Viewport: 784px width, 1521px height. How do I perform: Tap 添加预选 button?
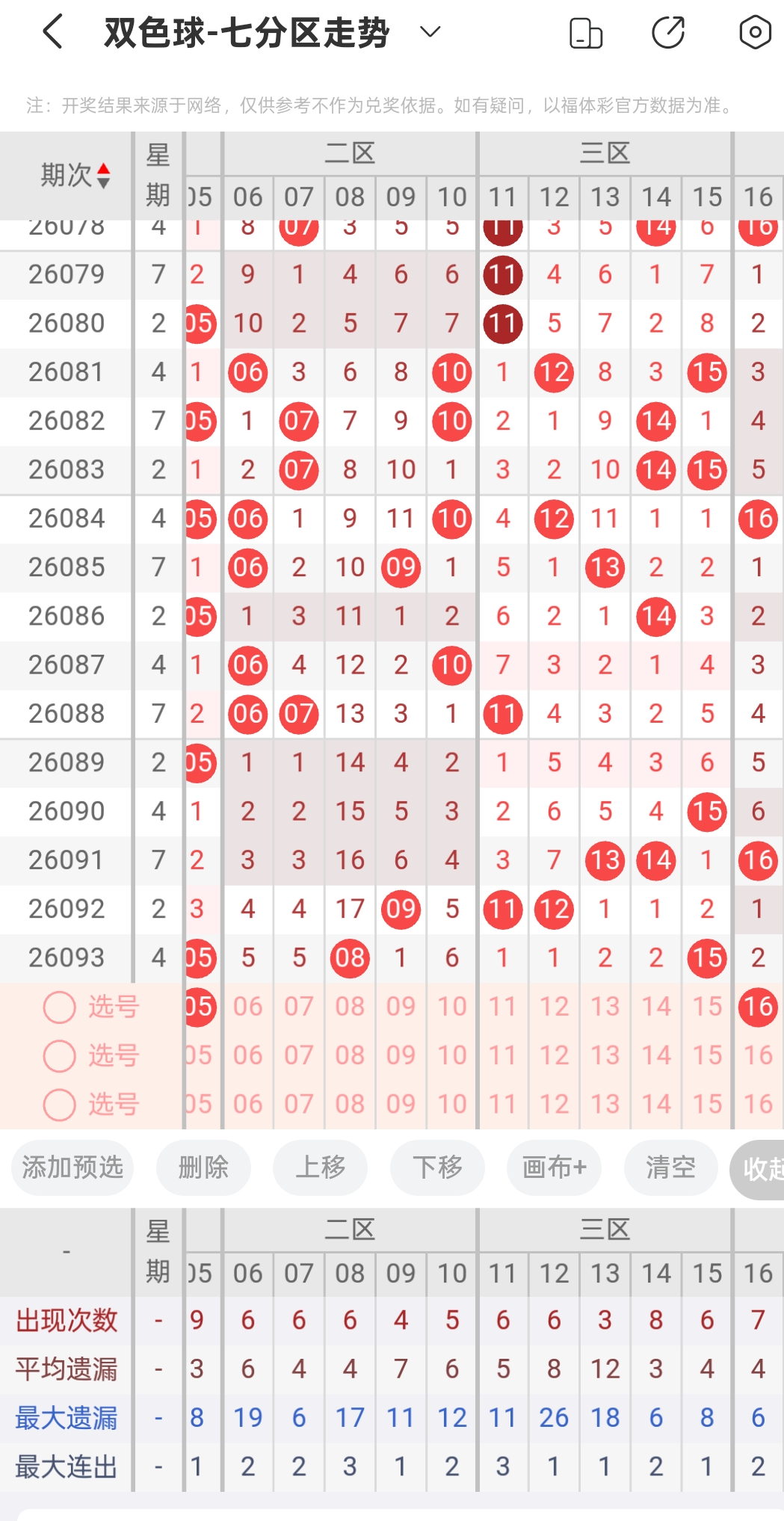click(72, 1167)
